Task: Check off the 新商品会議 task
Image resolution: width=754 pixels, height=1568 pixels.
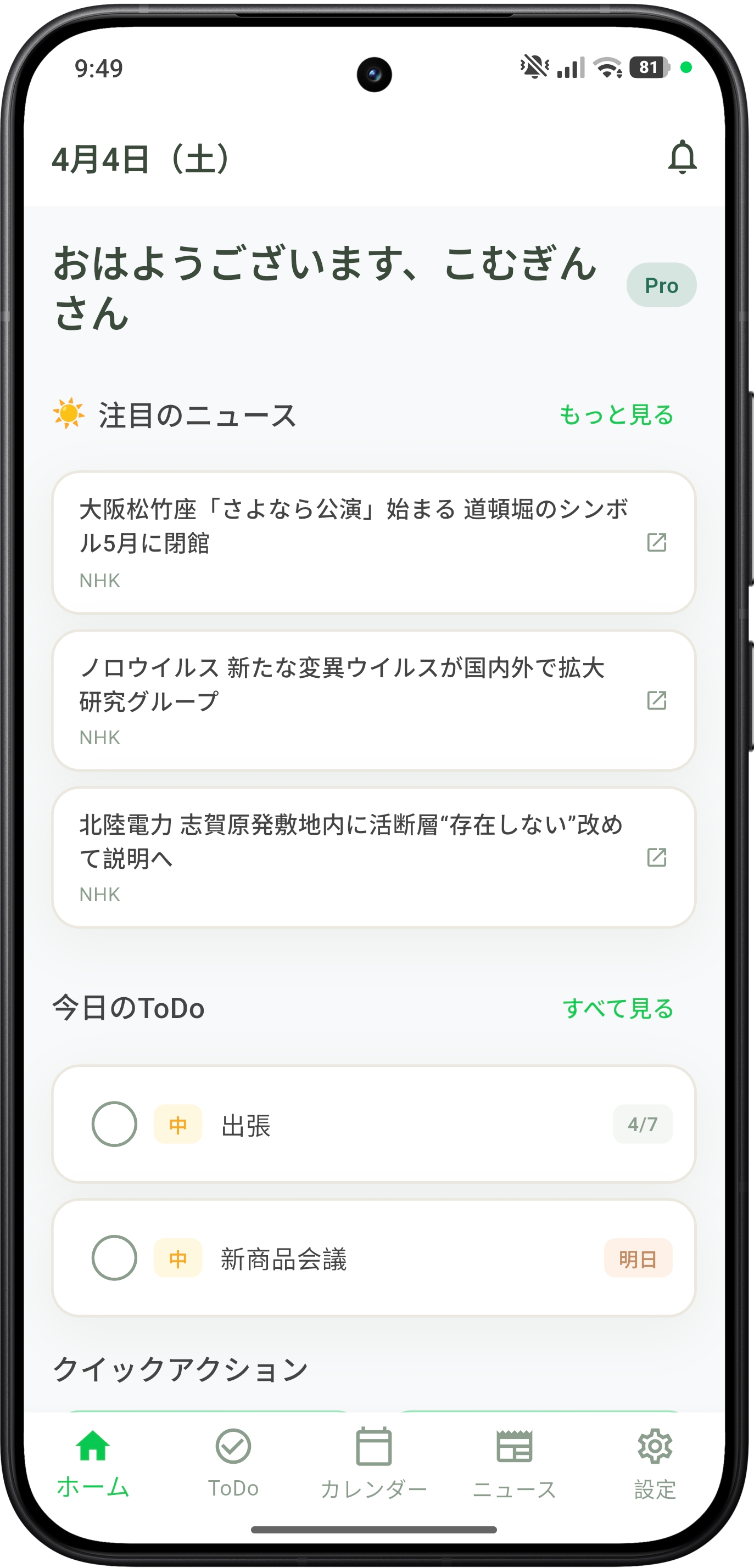Action: 116,1258
